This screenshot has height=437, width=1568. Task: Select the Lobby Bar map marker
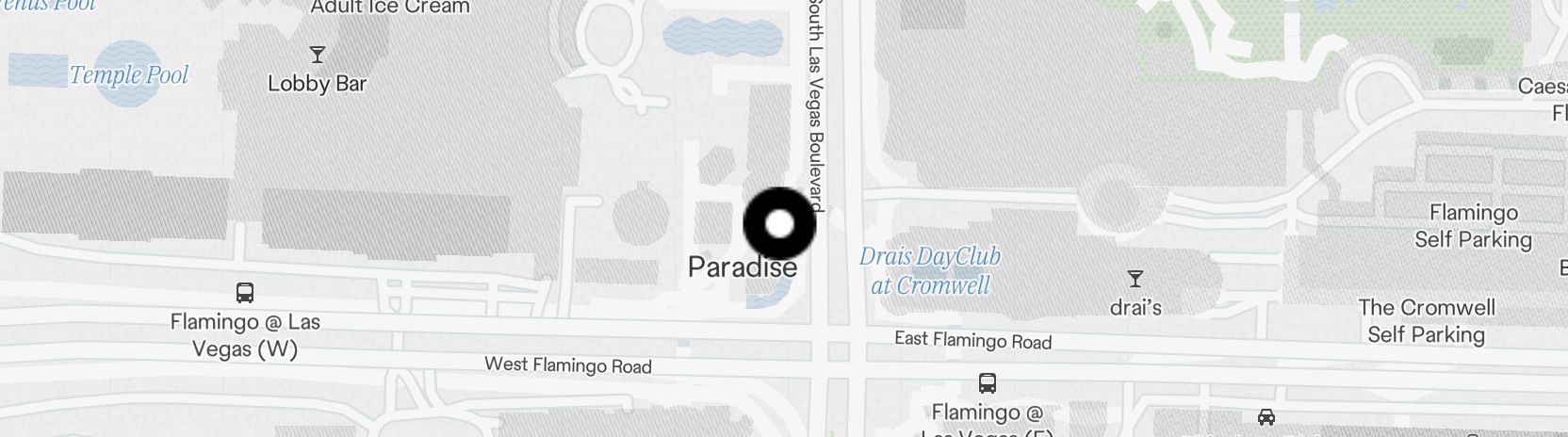tap(318, 56)
